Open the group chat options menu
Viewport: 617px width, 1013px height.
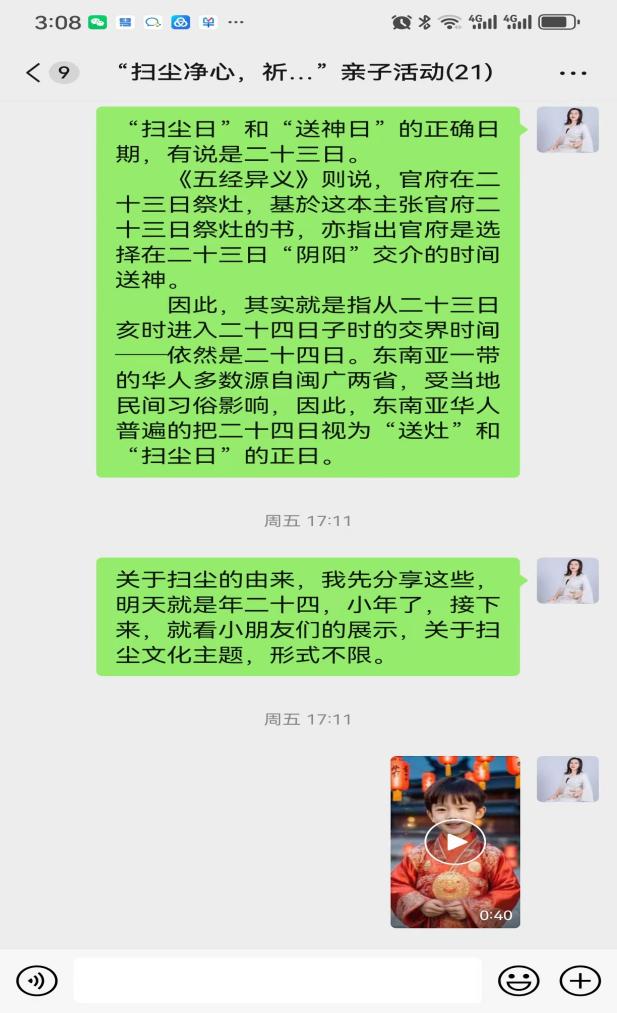[572, 73]
